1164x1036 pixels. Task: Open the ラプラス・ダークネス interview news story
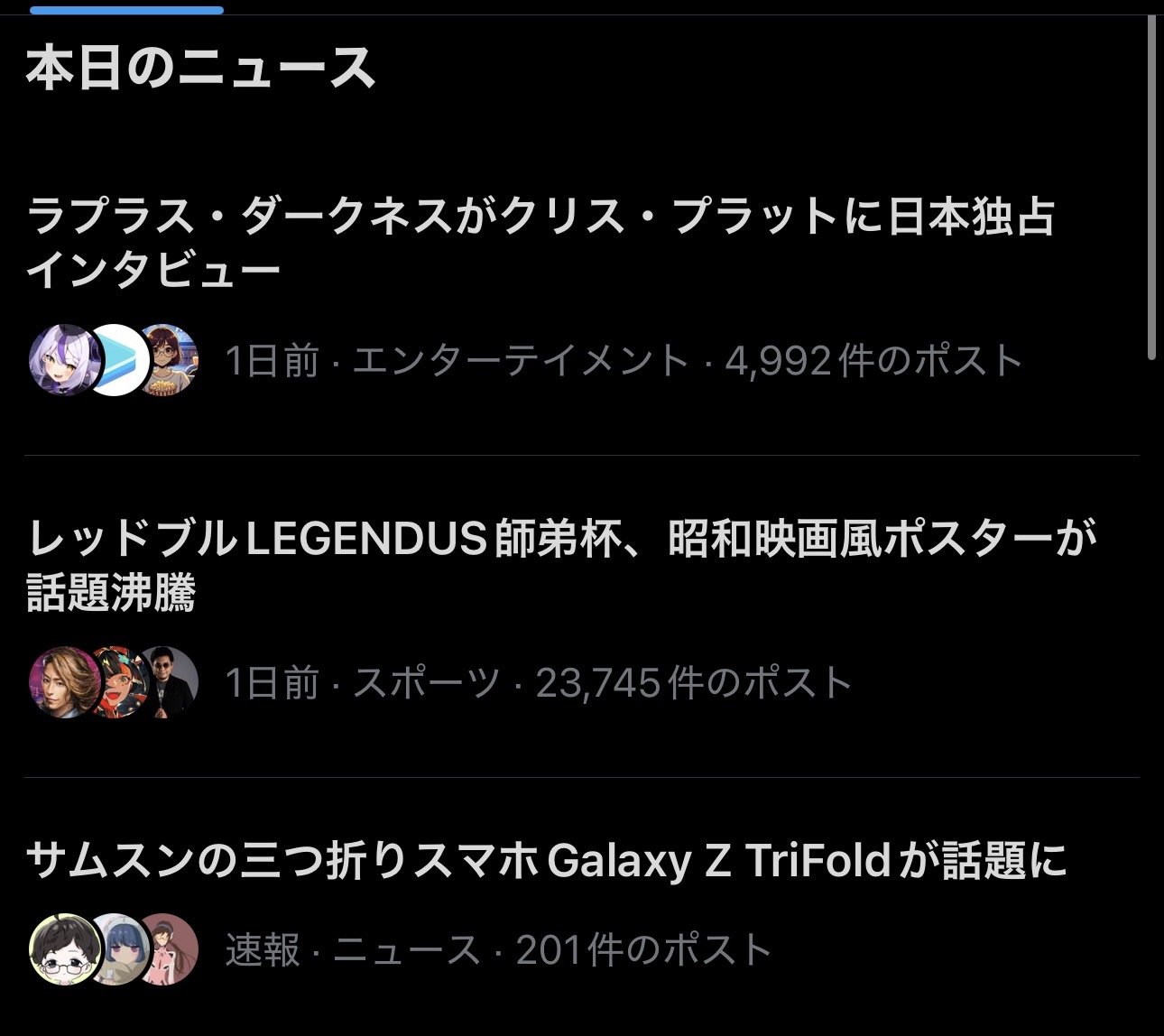(x=540, y=244)
